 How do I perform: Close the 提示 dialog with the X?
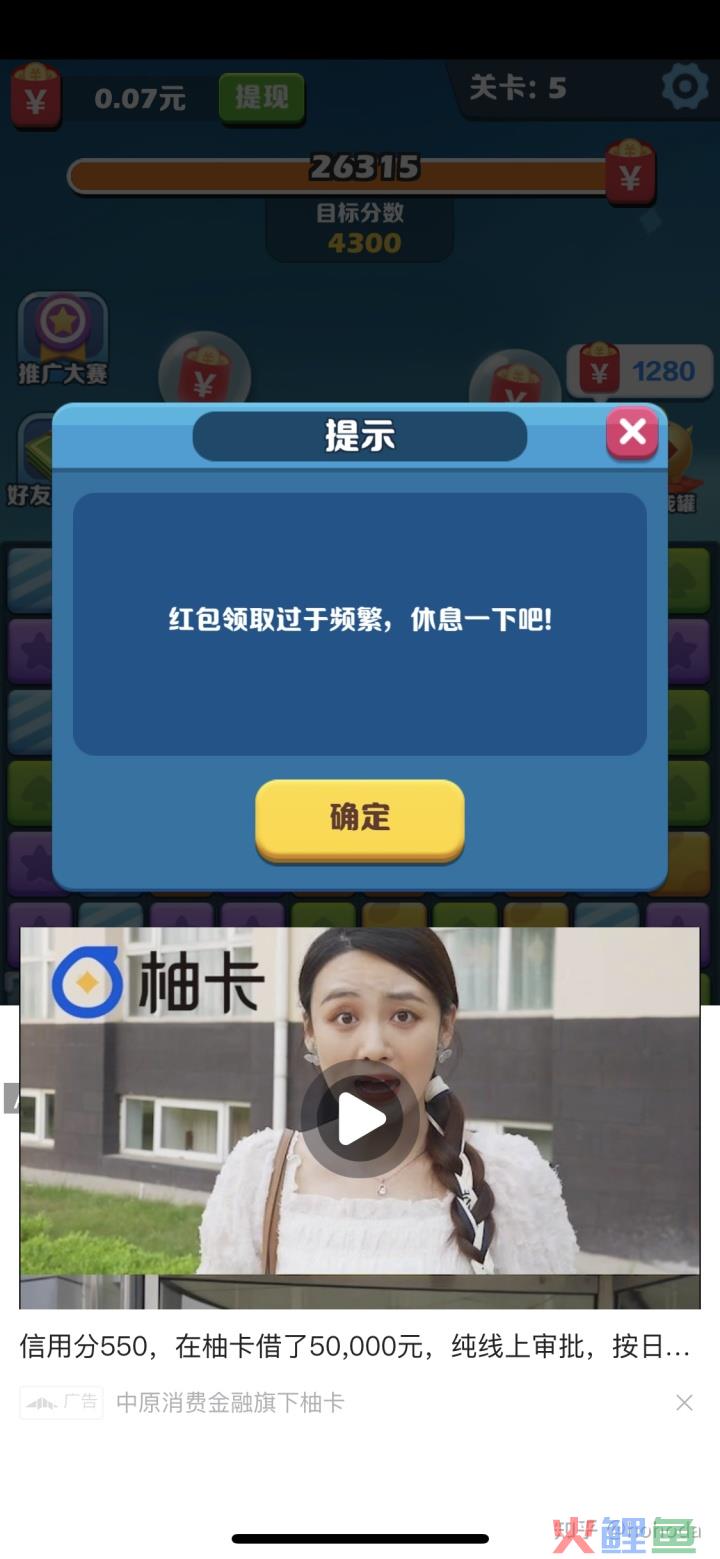pyautogui.click(x=632, y=433)
